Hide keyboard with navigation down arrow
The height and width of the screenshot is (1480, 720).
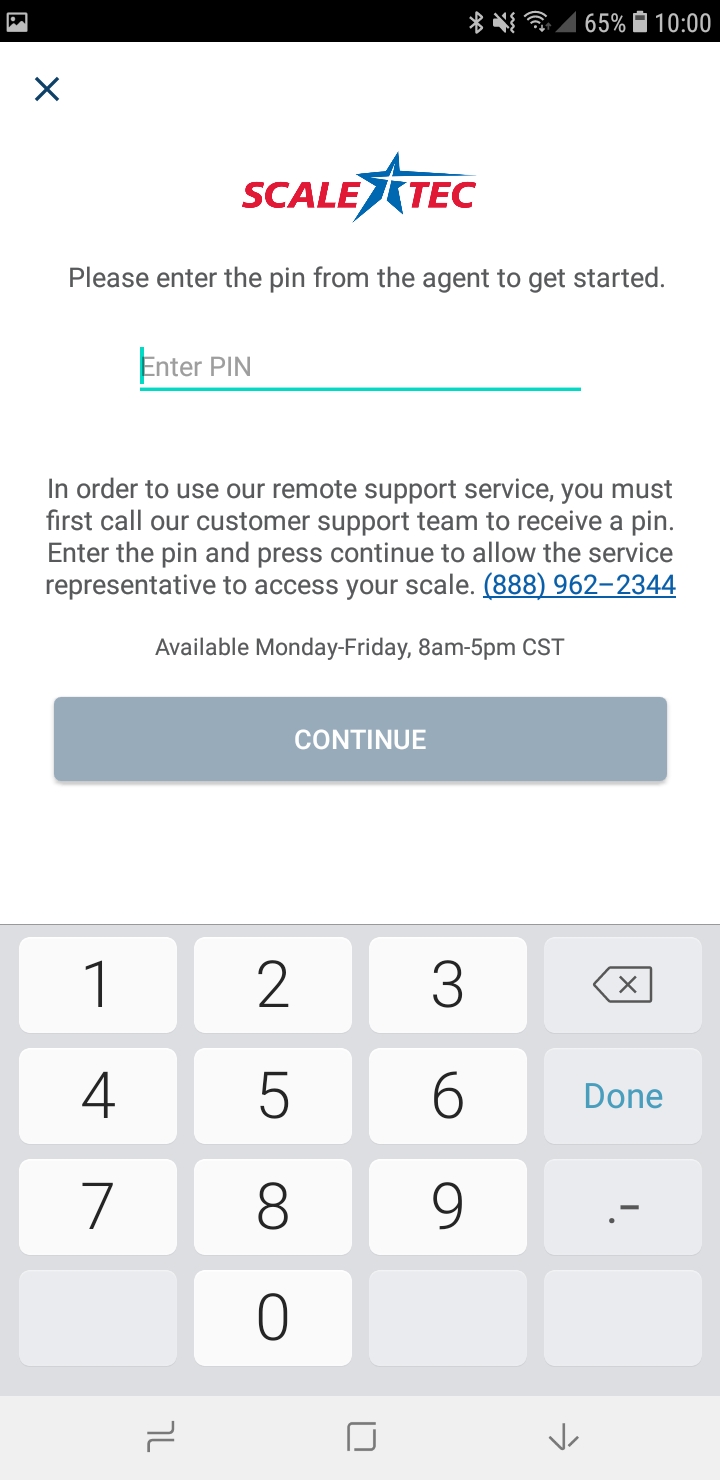563,1438
